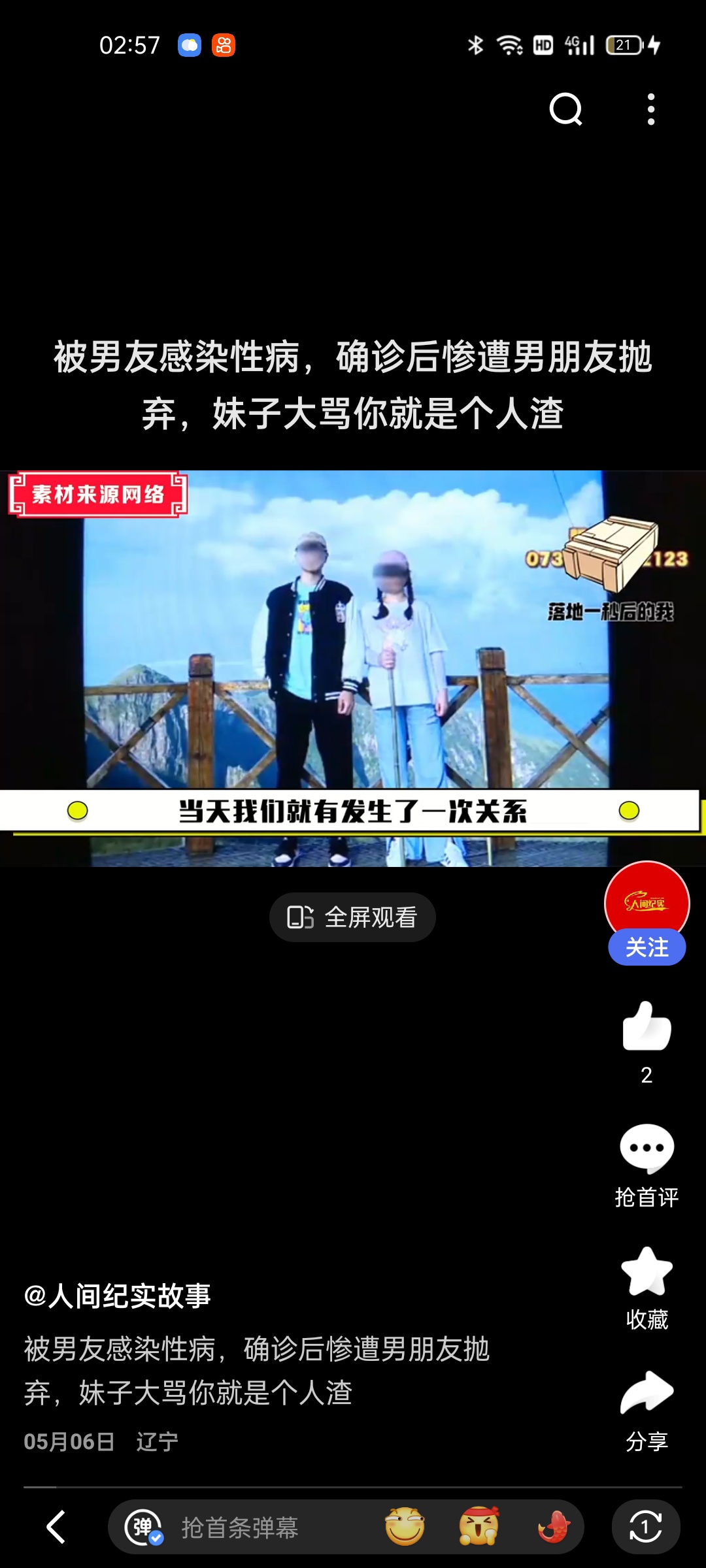706x1568 pixels.
Task: Open the three-dot overflow menu
Action: click(650, 109)
